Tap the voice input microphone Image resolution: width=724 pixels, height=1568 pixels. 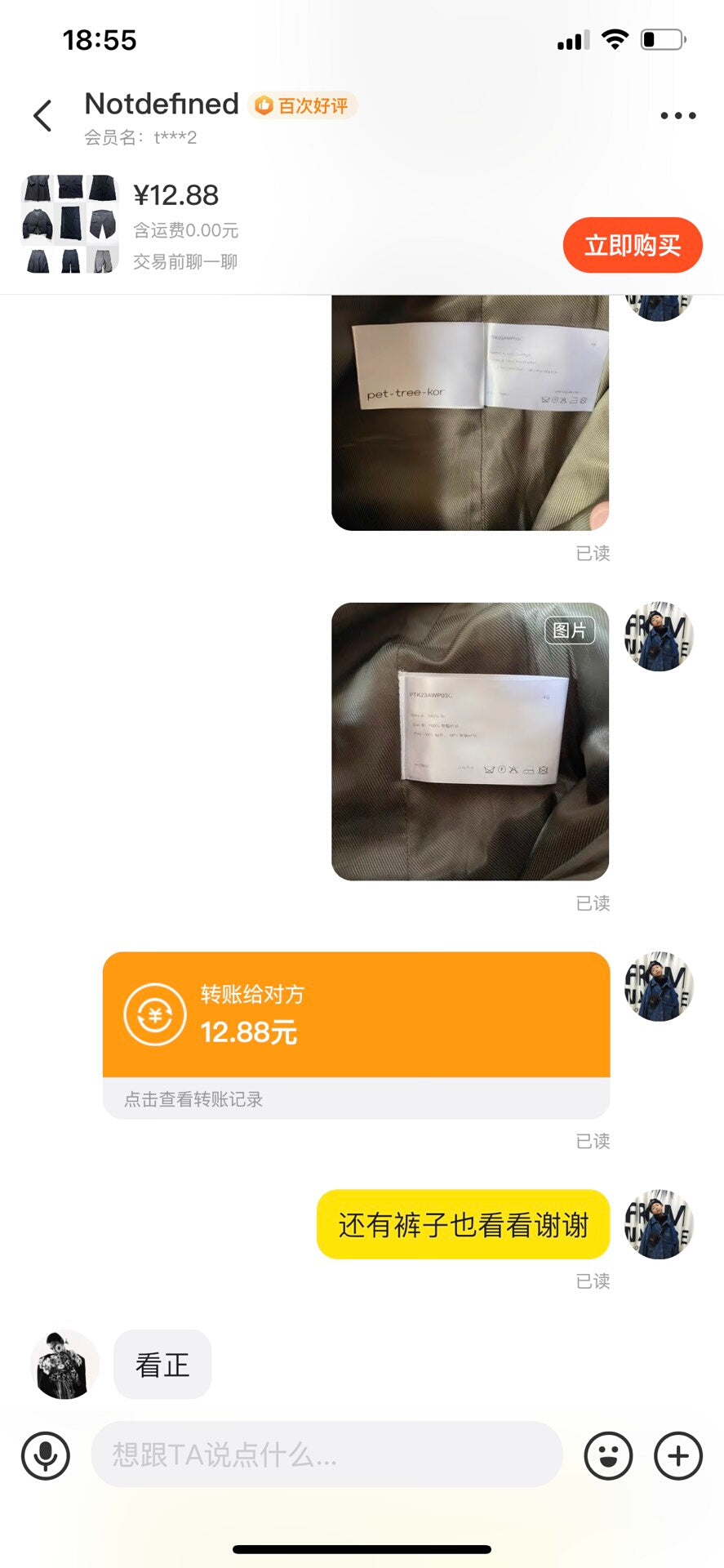tap(46, 1455)
